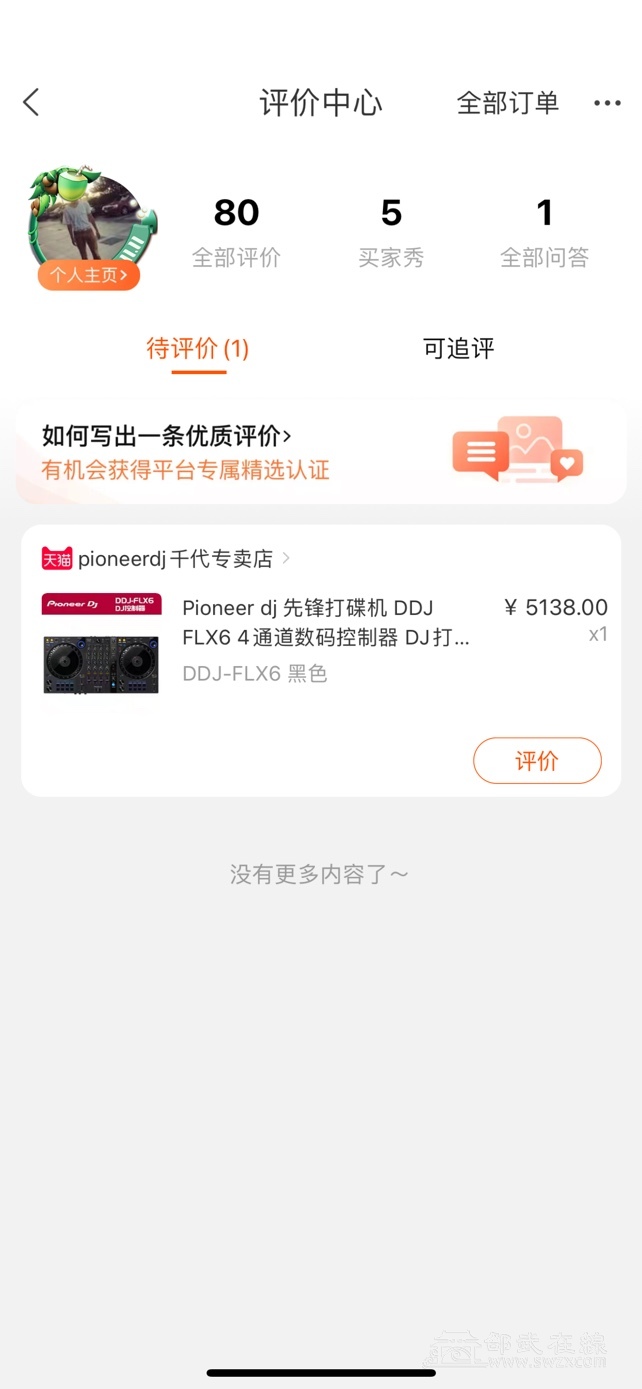The width and height of the screenshot is (642, 1389).
Task: Tap 评价 to review the order
Action: coord(537,761)
